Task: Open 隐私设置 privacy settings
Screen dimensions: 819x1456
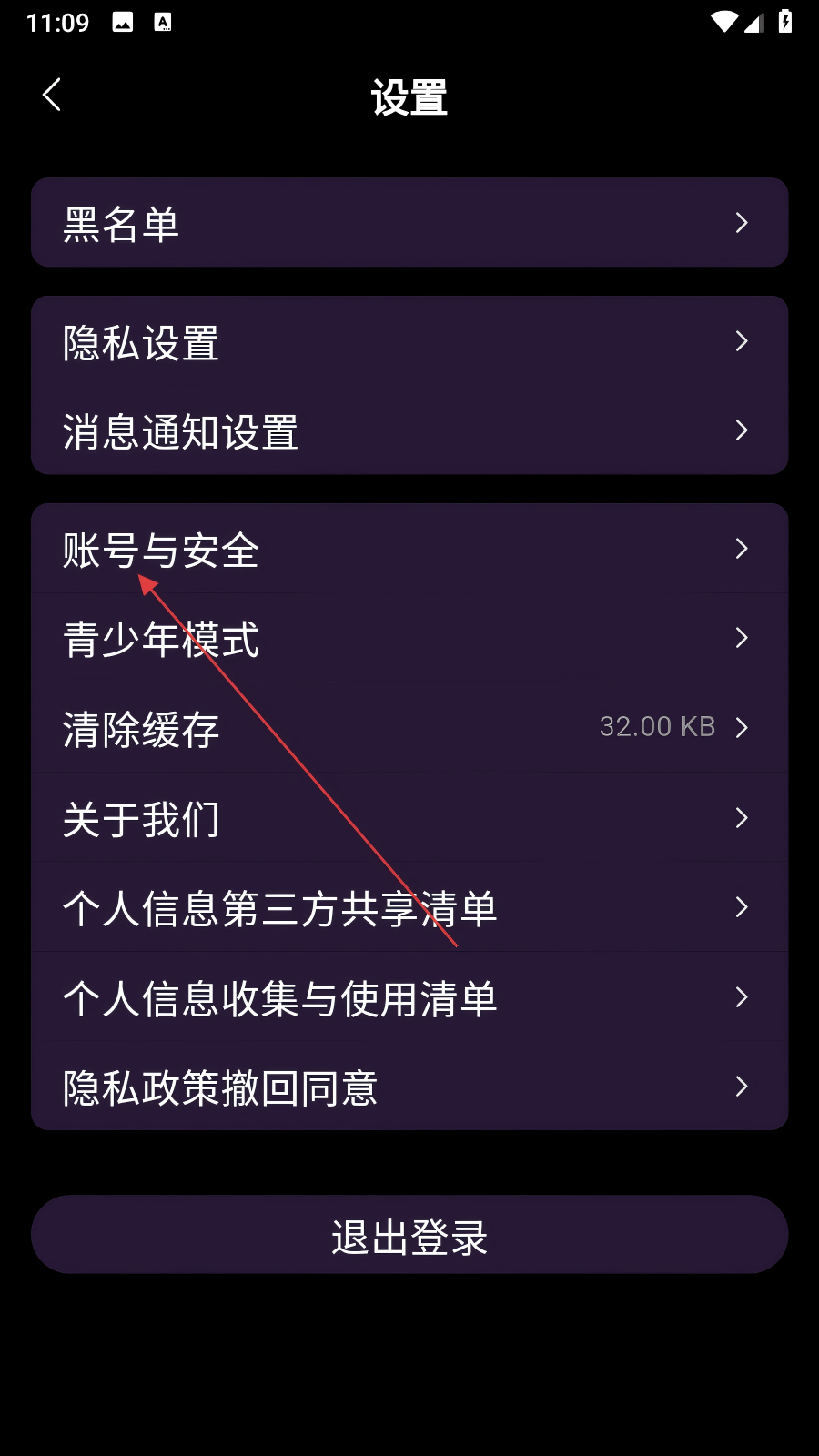Action: click(x=409, y=342)
